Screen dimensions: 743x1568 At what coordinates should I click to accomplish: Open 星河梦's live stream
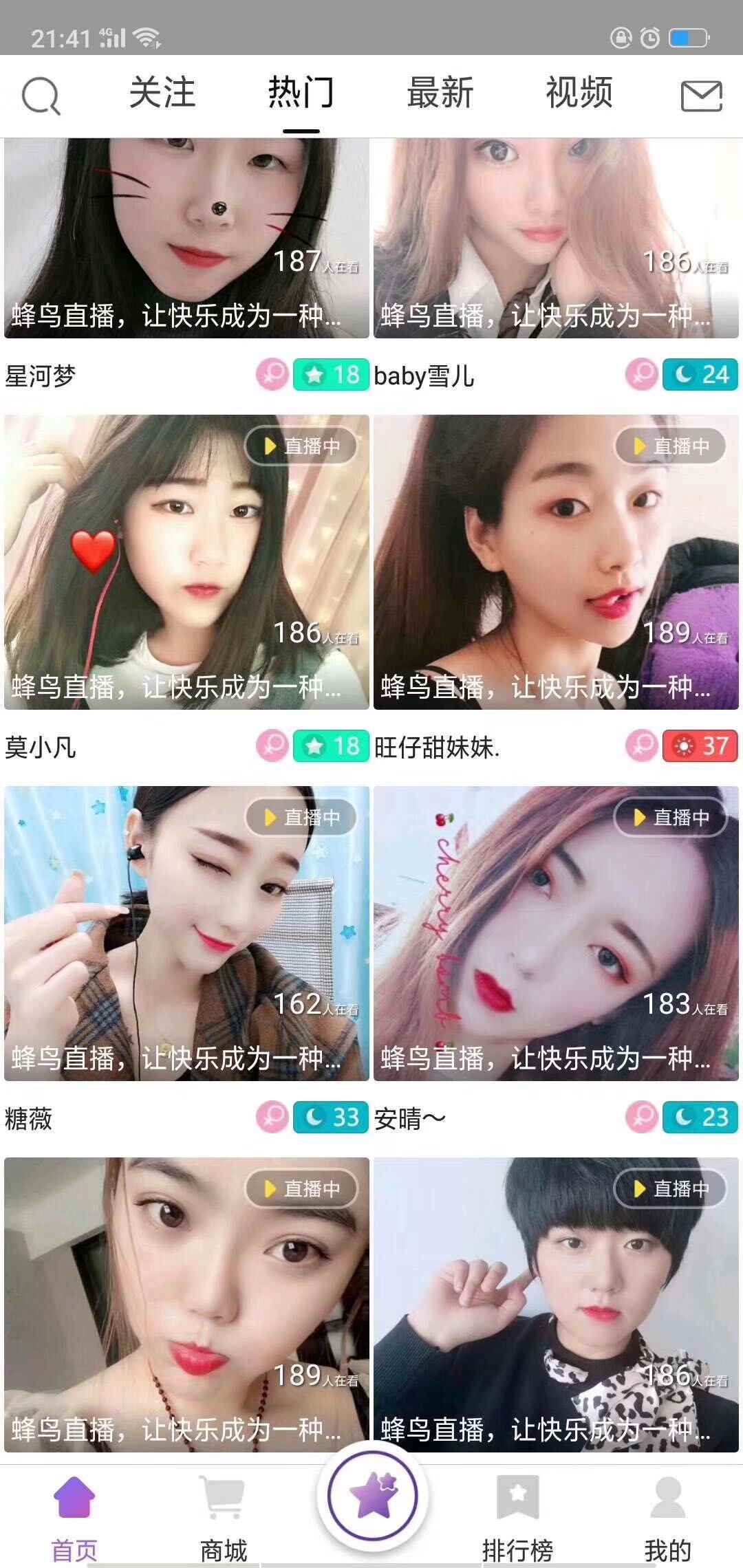coord(186,238)
